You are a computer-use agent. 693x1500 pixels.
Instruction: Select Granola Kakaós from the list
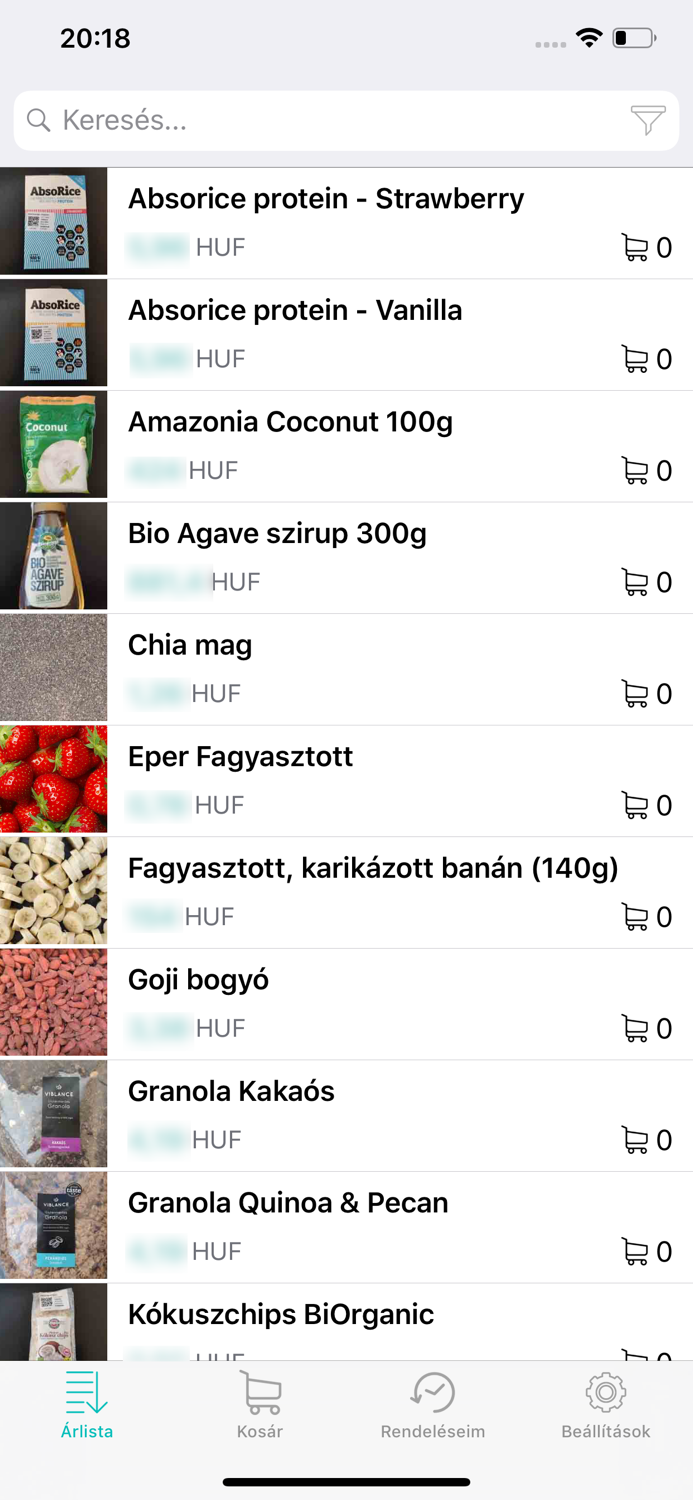pyautogui.click(x=231, y=1091)
